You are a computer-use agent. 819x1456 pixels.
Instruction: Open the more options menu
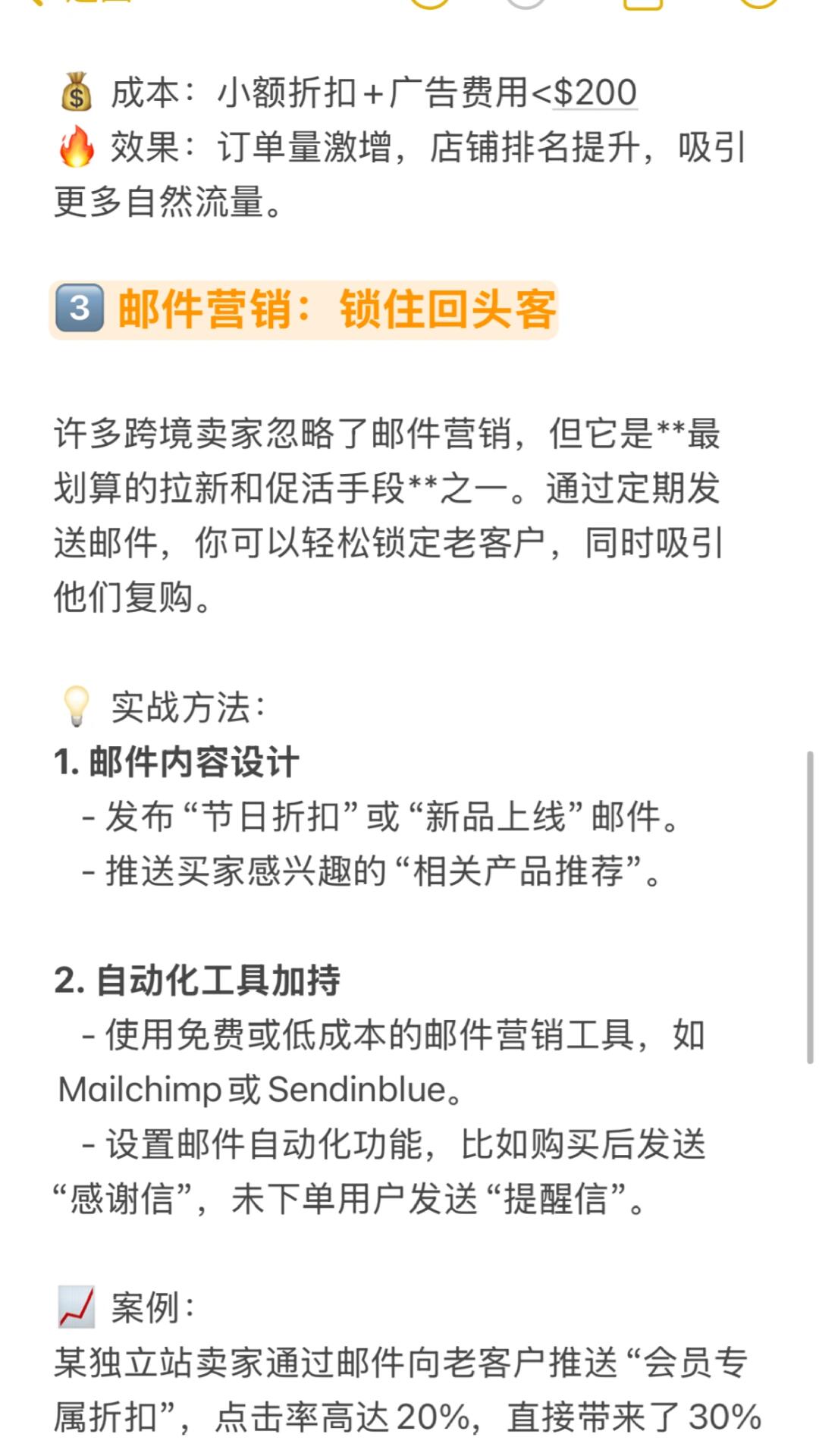(758, 3)
